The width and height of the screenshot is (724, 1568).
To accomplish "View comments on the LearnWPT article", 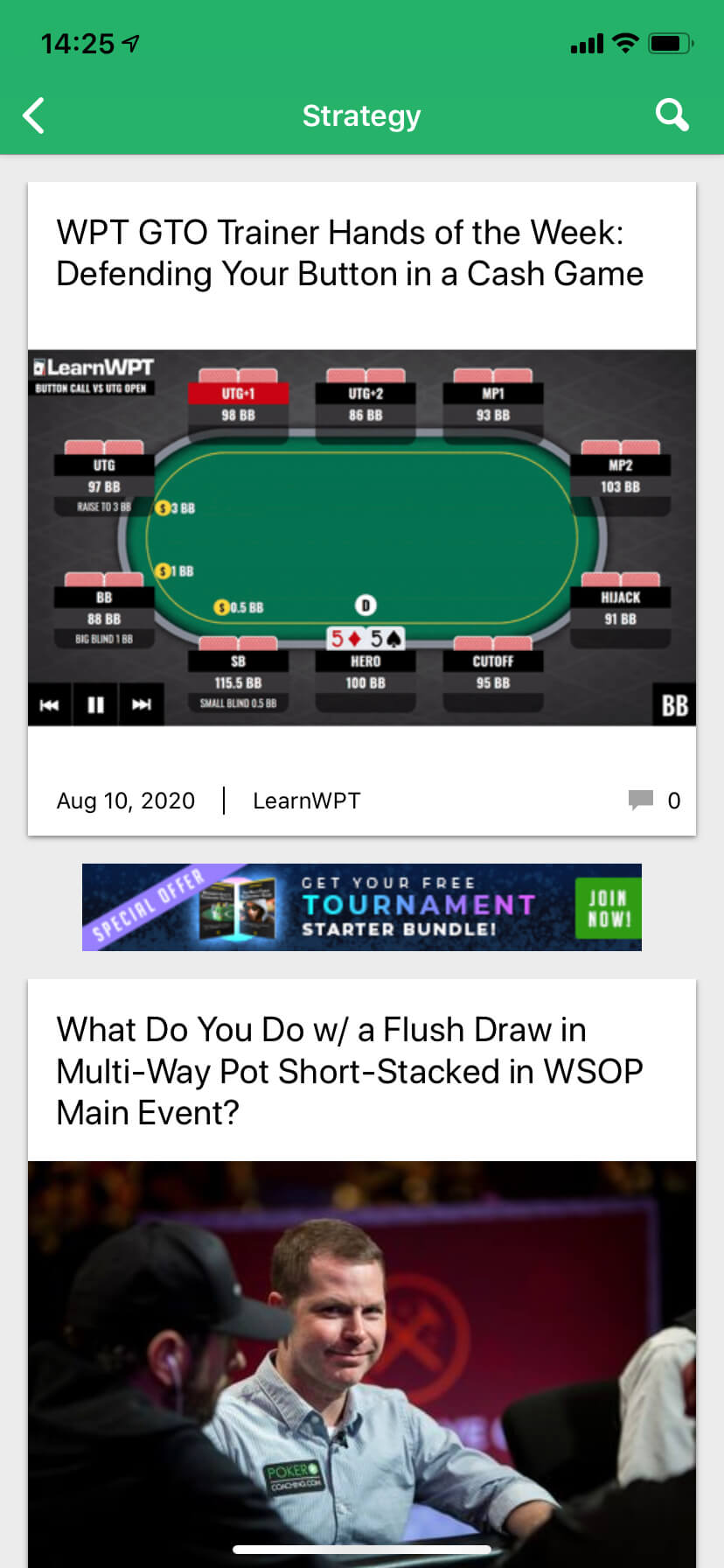I will click(x=654, y=800).
